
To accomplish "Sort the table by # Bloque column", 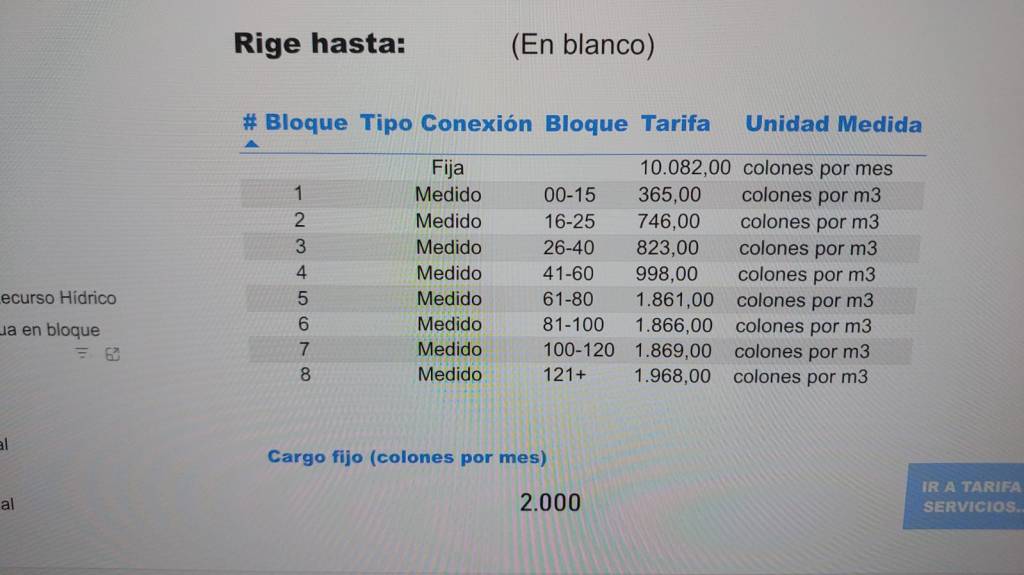I will click(295, 124).
